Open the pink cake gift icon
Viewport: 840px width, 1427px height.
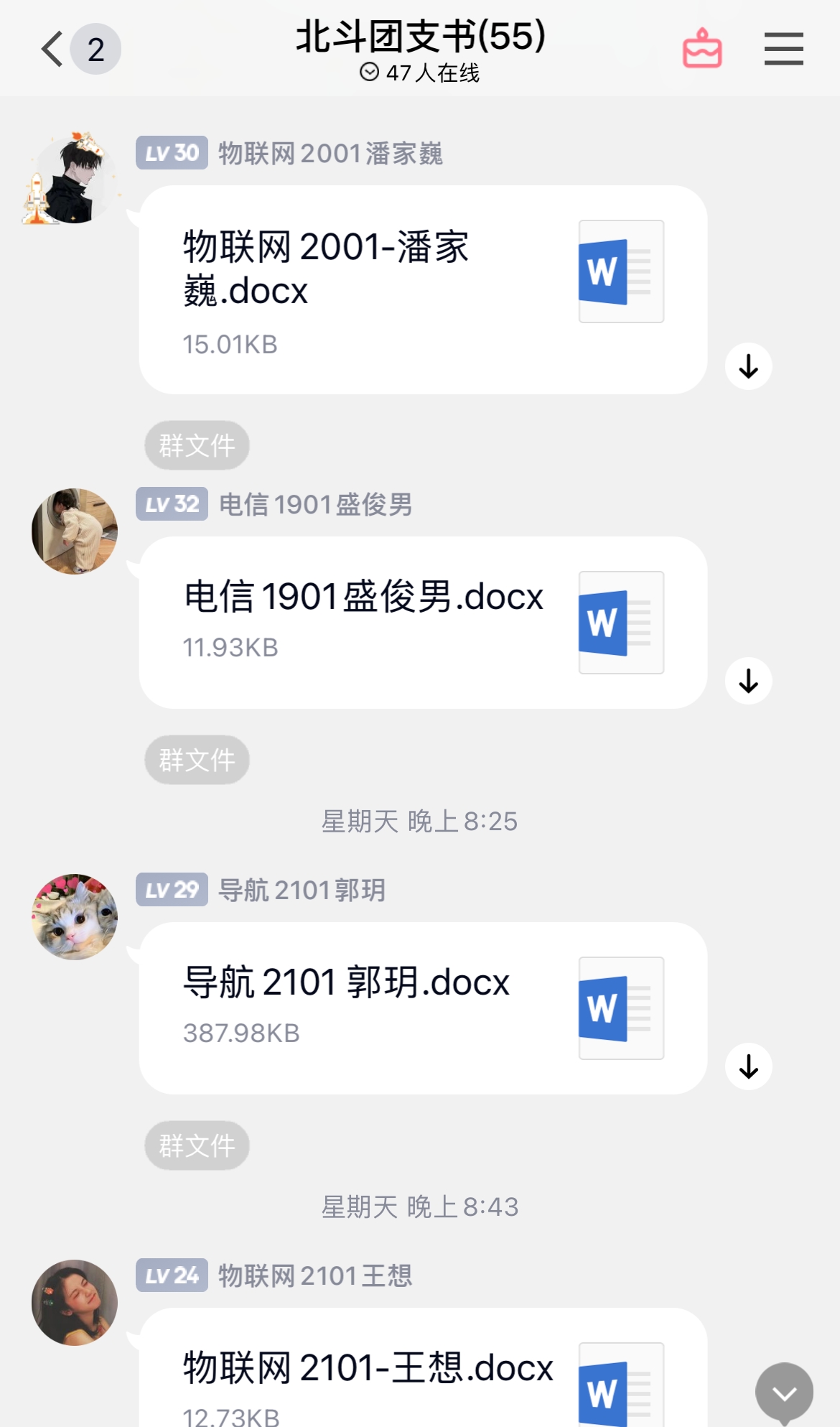701,49
